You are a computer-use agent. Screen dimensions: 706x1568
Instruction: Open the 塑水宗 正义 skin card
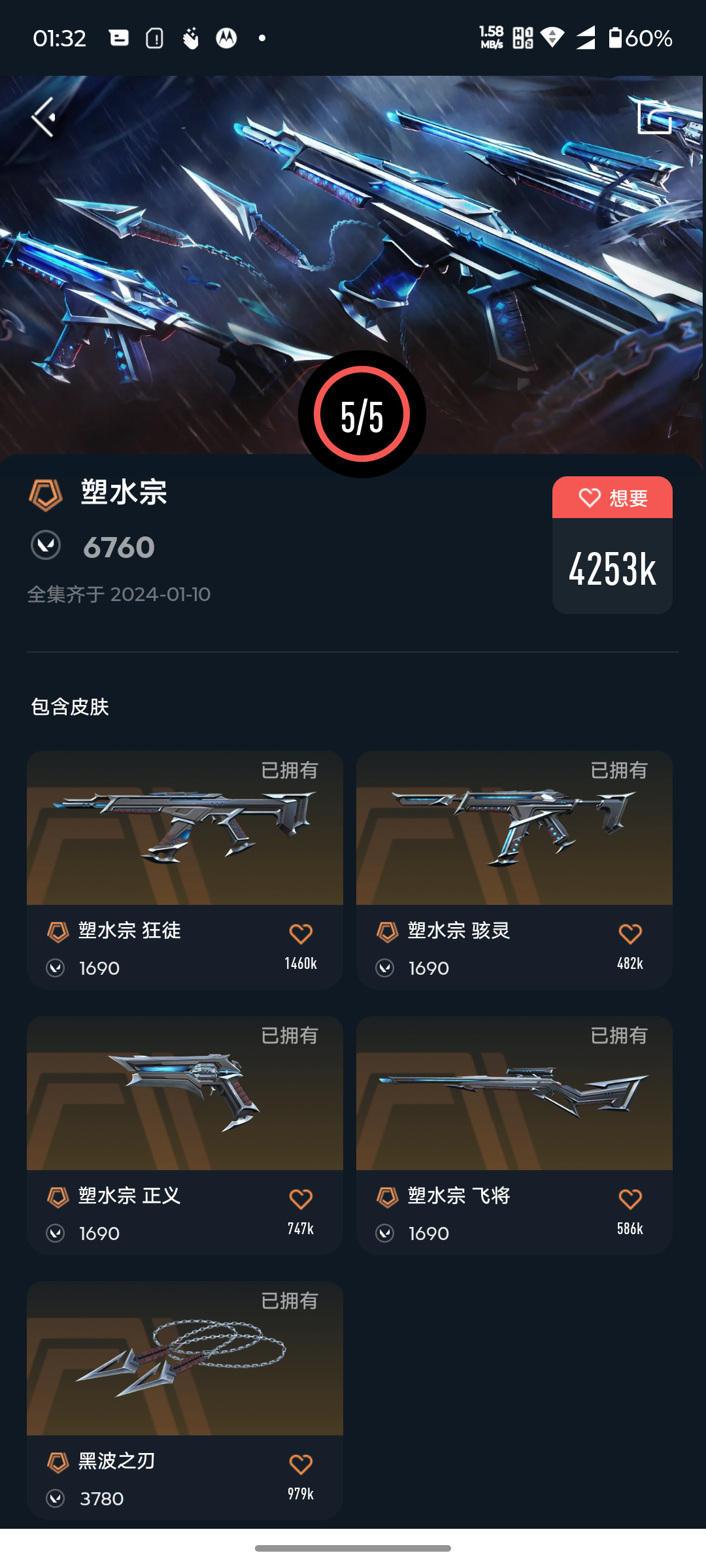click(x=185, y=1135)
